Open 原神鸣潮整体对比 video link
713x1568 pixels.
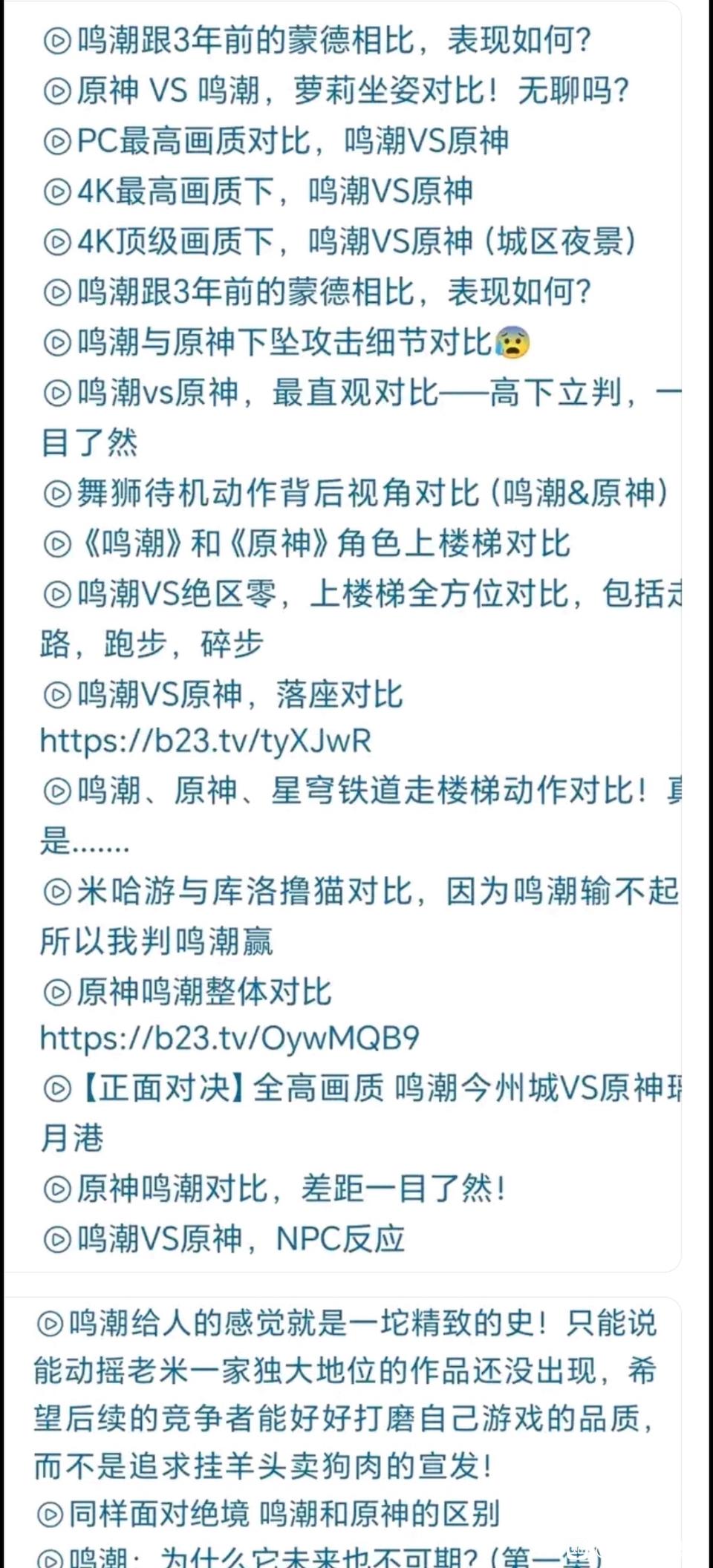[187, 992]
